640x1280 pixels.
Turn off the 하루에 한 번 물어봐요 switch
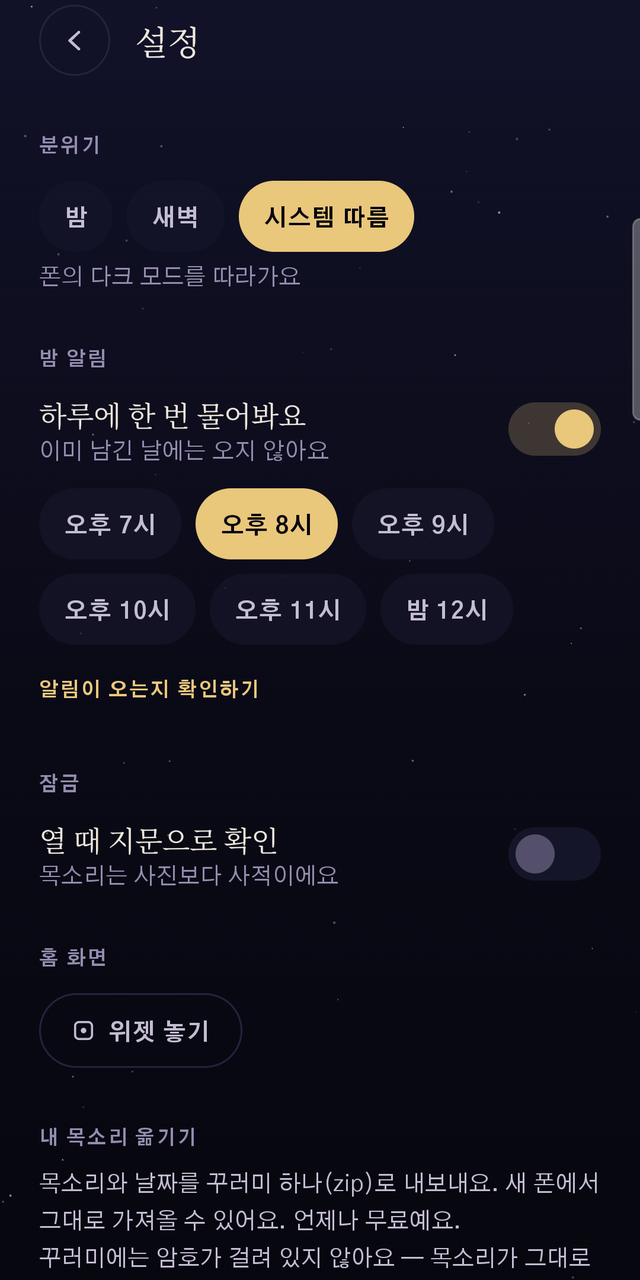click(x=554, y=429)
